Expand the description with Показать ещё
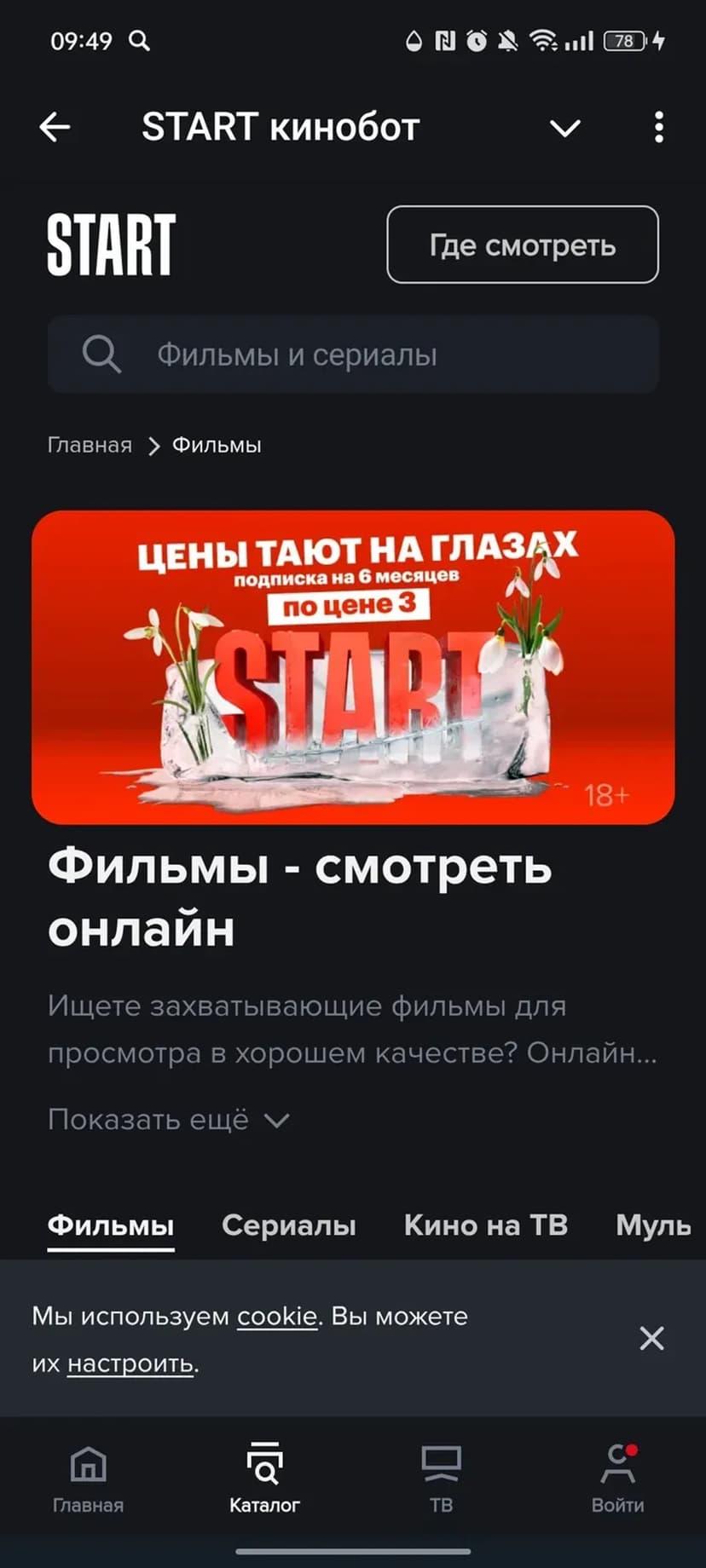706x1568 pixels. coord(169,1119)
